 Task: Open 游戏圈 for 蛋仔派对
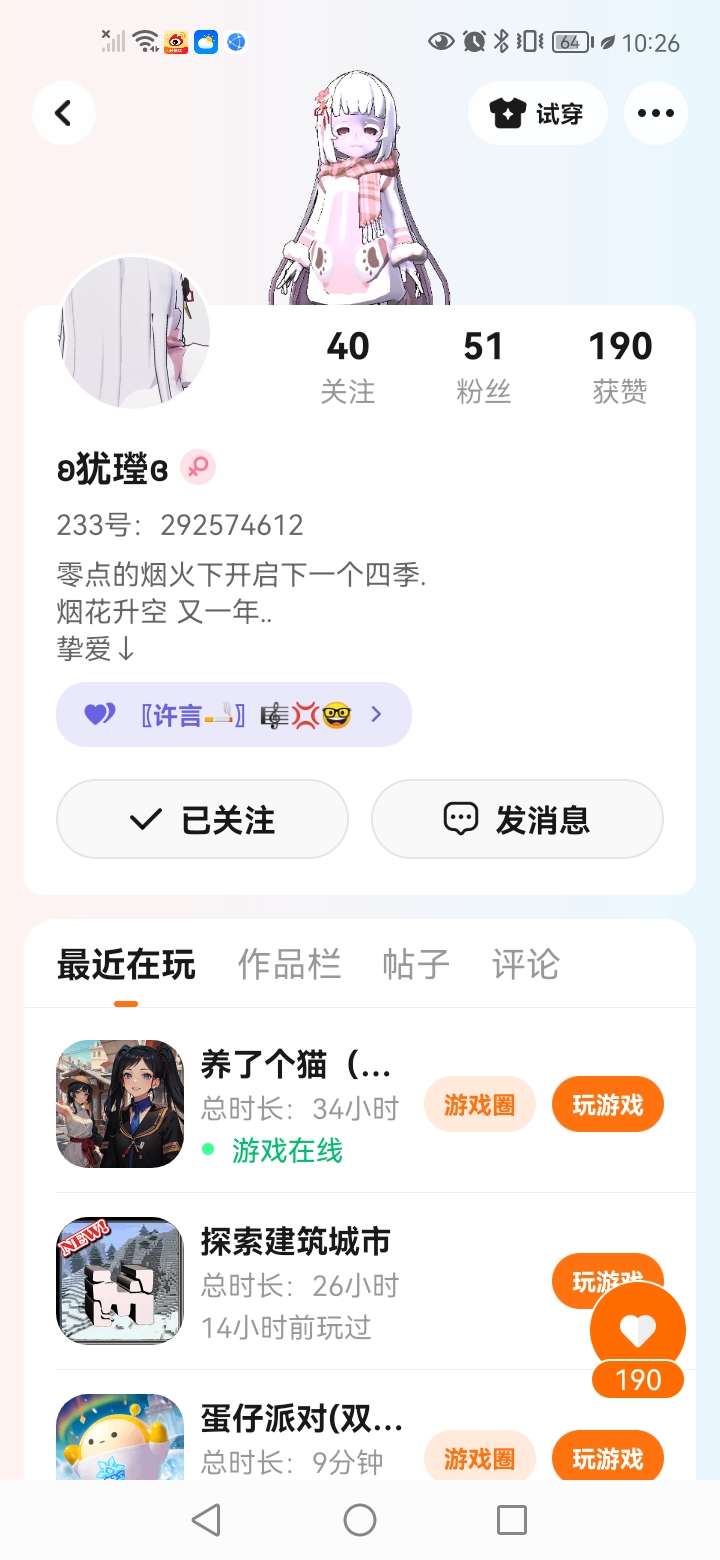pos(480,1458)
